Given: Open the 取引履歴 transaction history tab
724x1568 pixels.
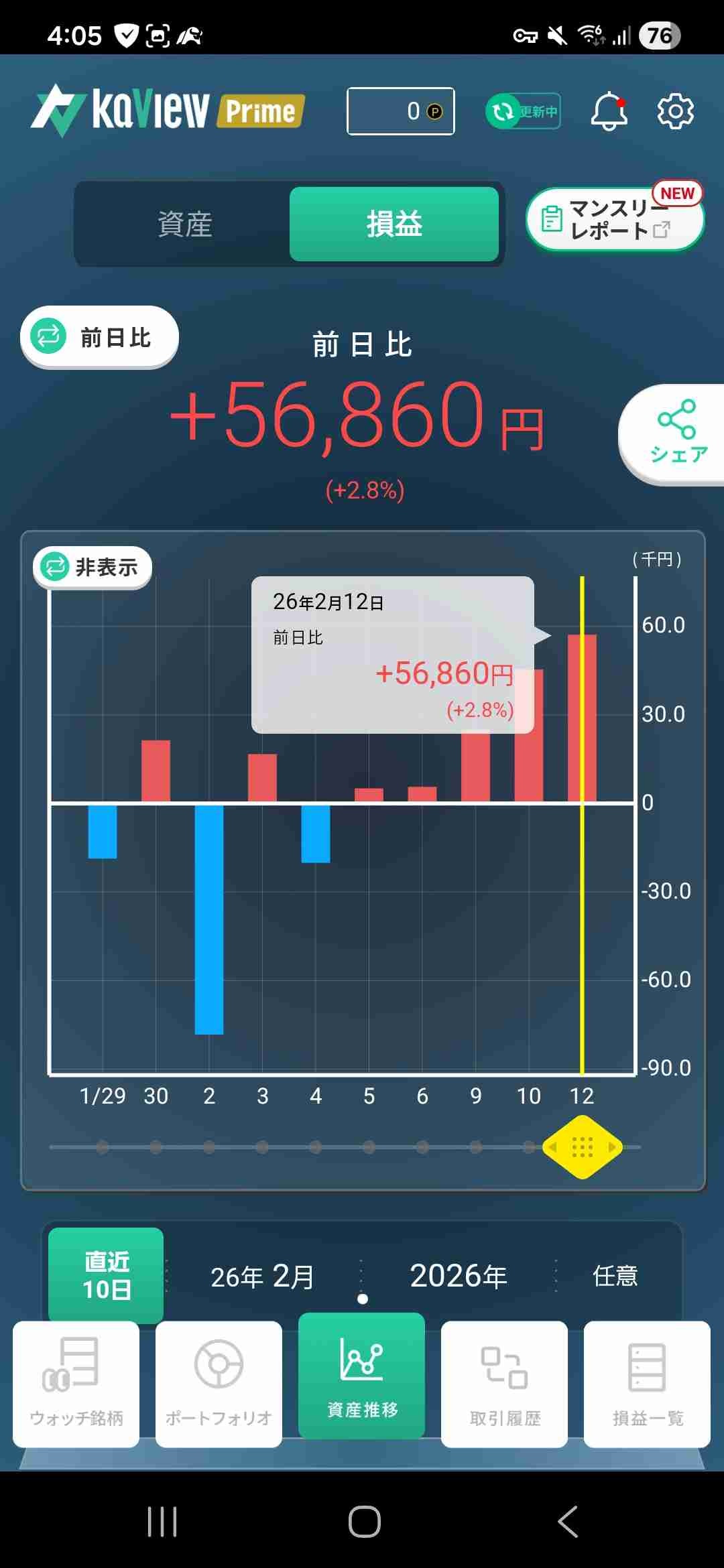Looking at the screenshot, I should click(504, 1384).
